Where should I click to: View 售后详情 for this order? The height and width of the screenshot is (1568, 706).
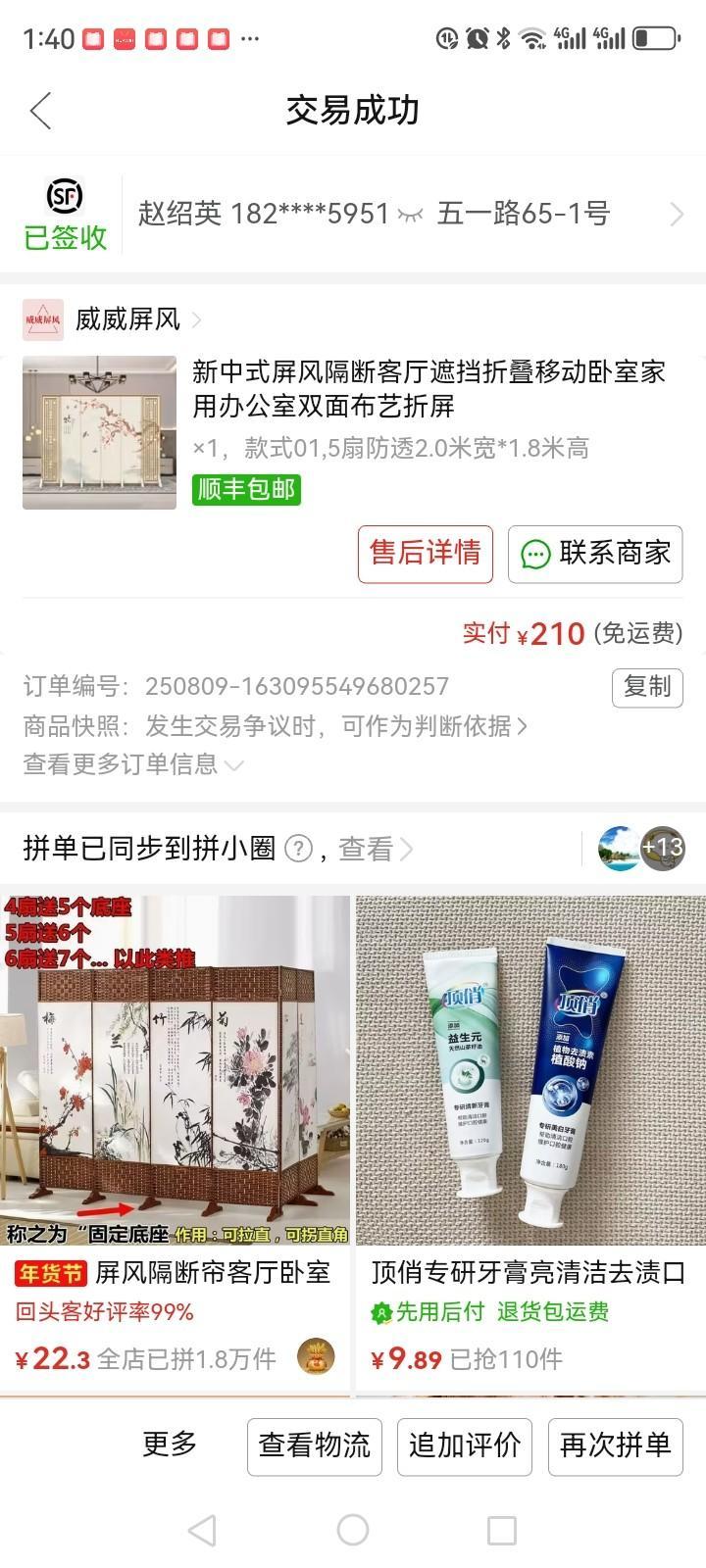pos(425,554)
